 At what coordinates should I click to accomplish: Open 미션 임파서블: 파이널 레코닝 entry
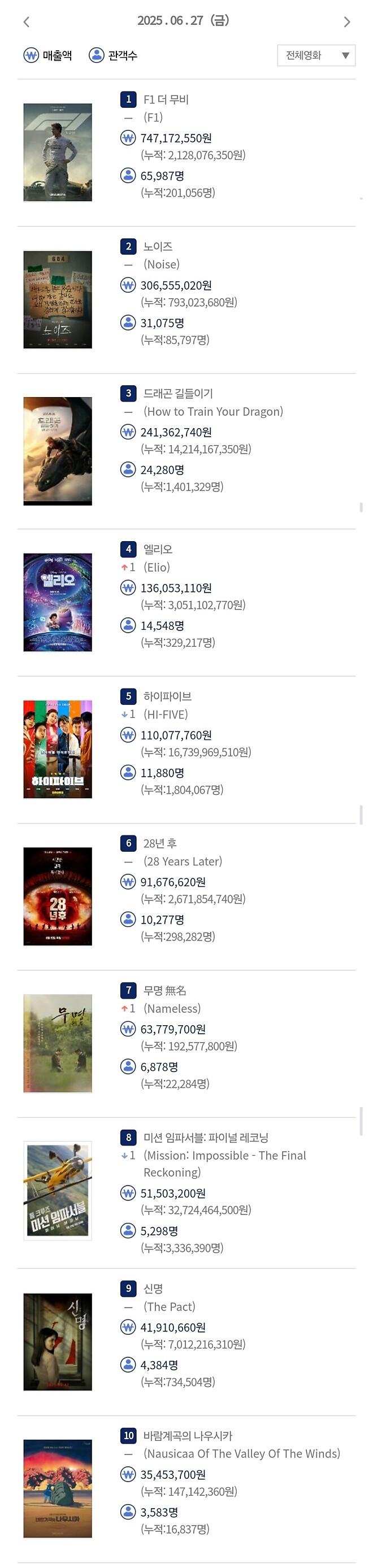205,1138
